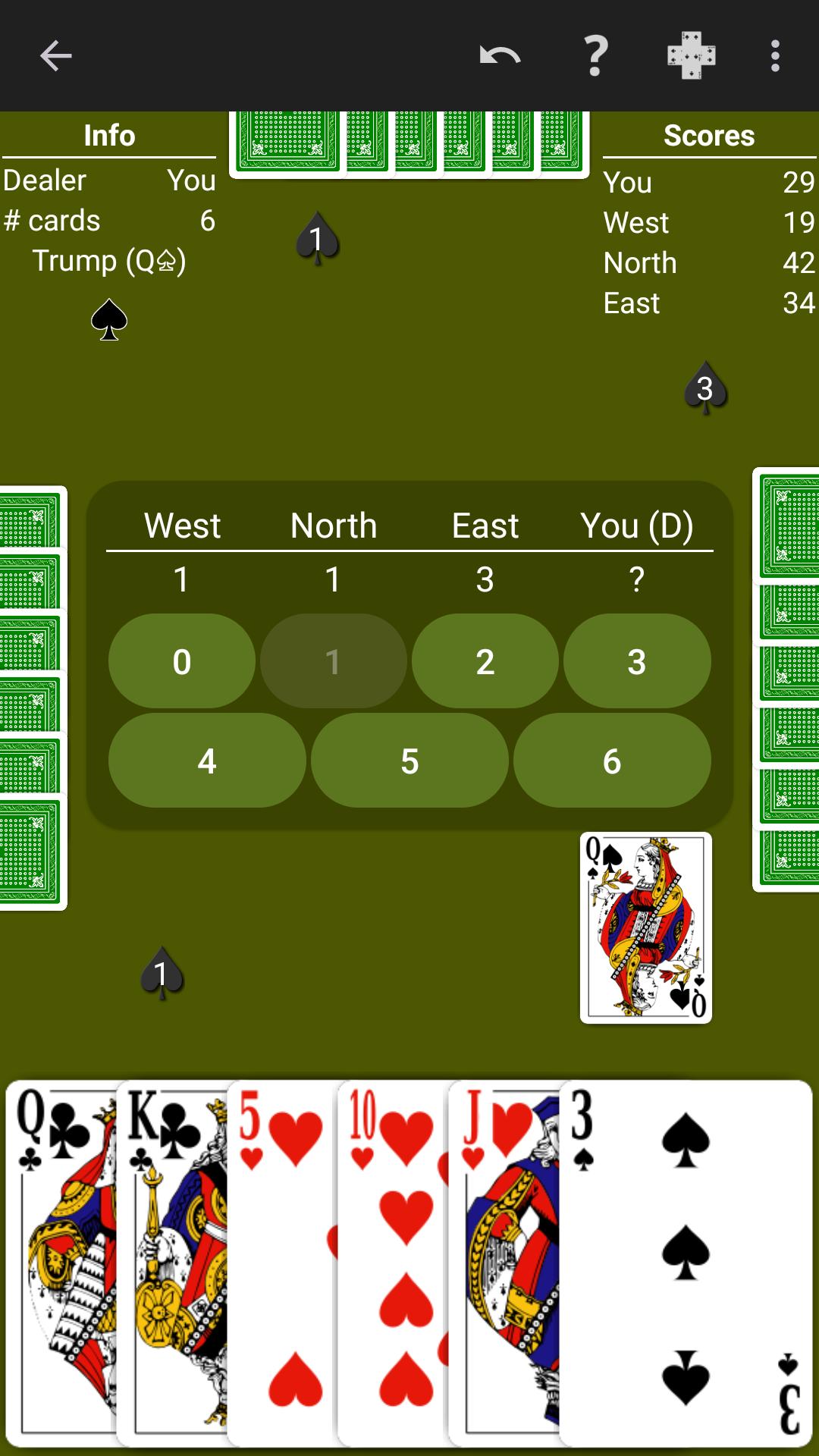Select the King of Clubs card
Image resolution: width=819 pixels, height=1456 pixels.
(x=172, y=1263)
